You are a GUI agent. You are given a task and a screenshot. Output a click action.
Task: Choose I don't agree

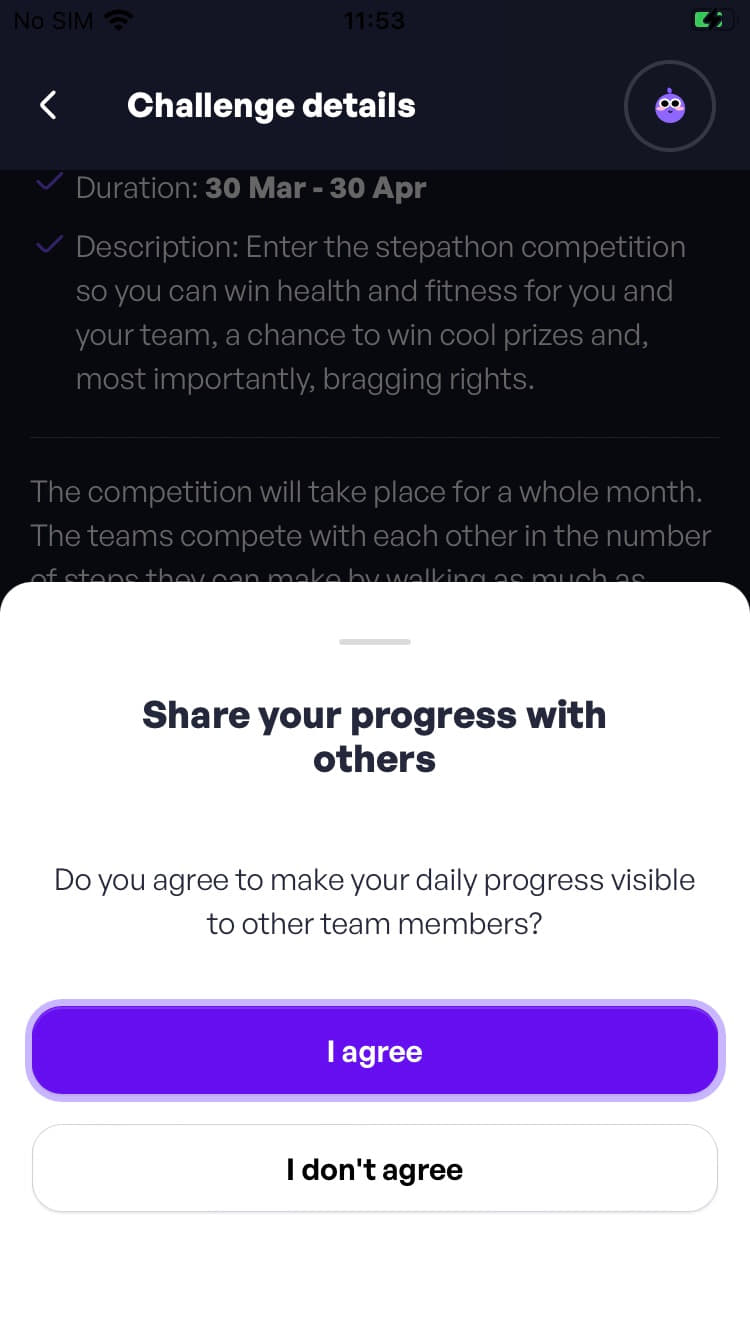tap(375, 1169)
